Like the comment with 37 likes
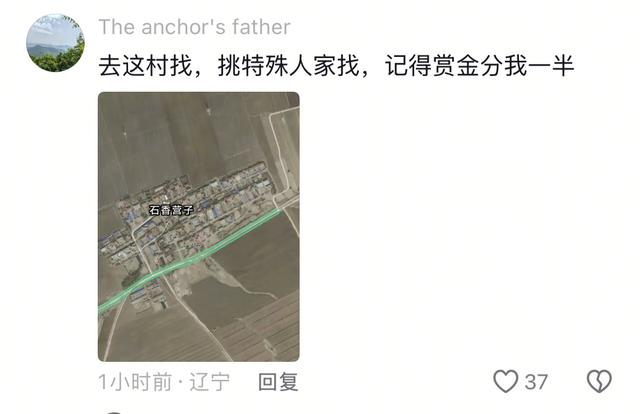This screenshot has width=640, height=414. click(x=507, y=381)
